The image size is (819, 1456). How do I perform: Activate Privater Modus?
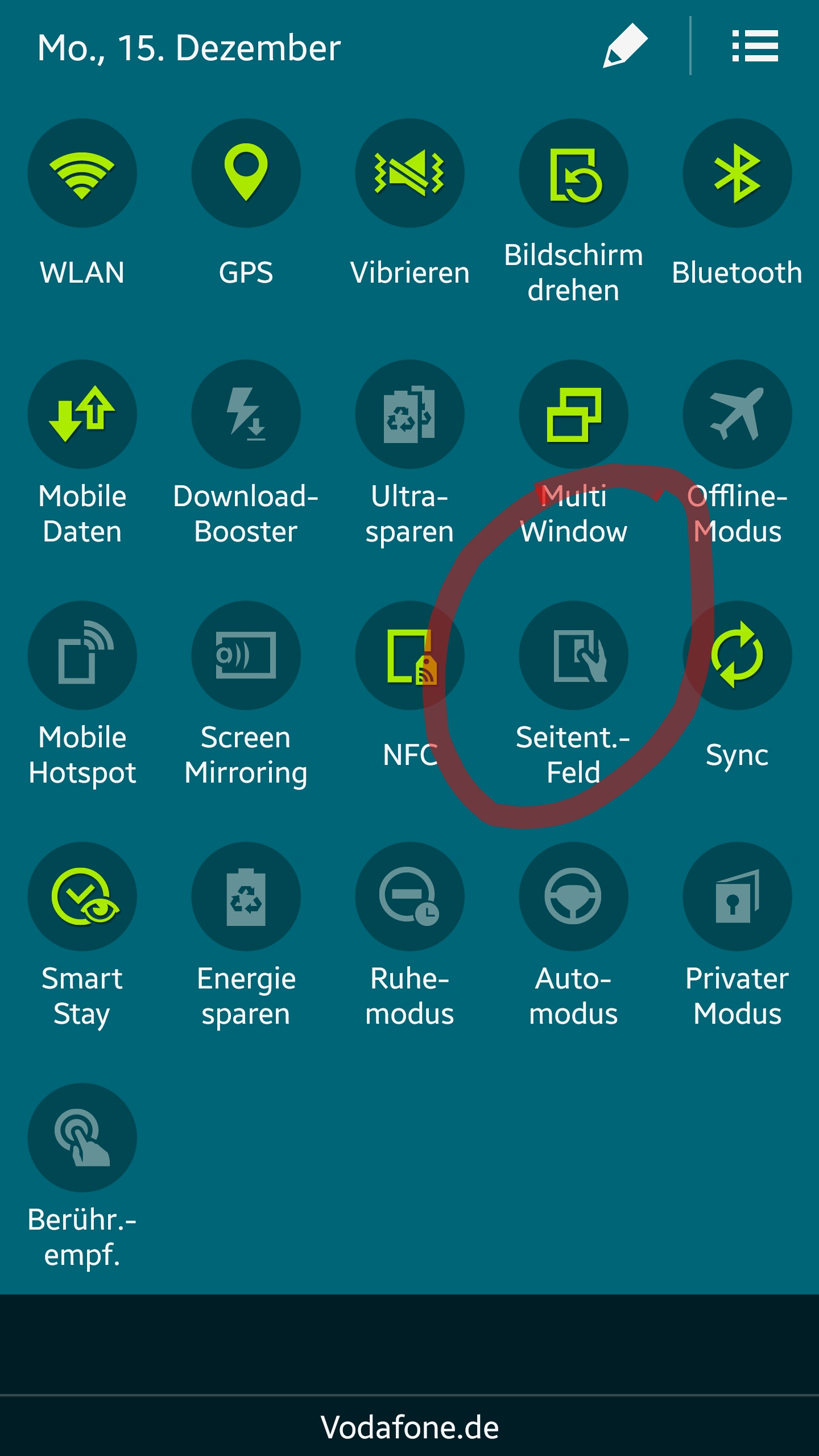(x=737, y=896)
